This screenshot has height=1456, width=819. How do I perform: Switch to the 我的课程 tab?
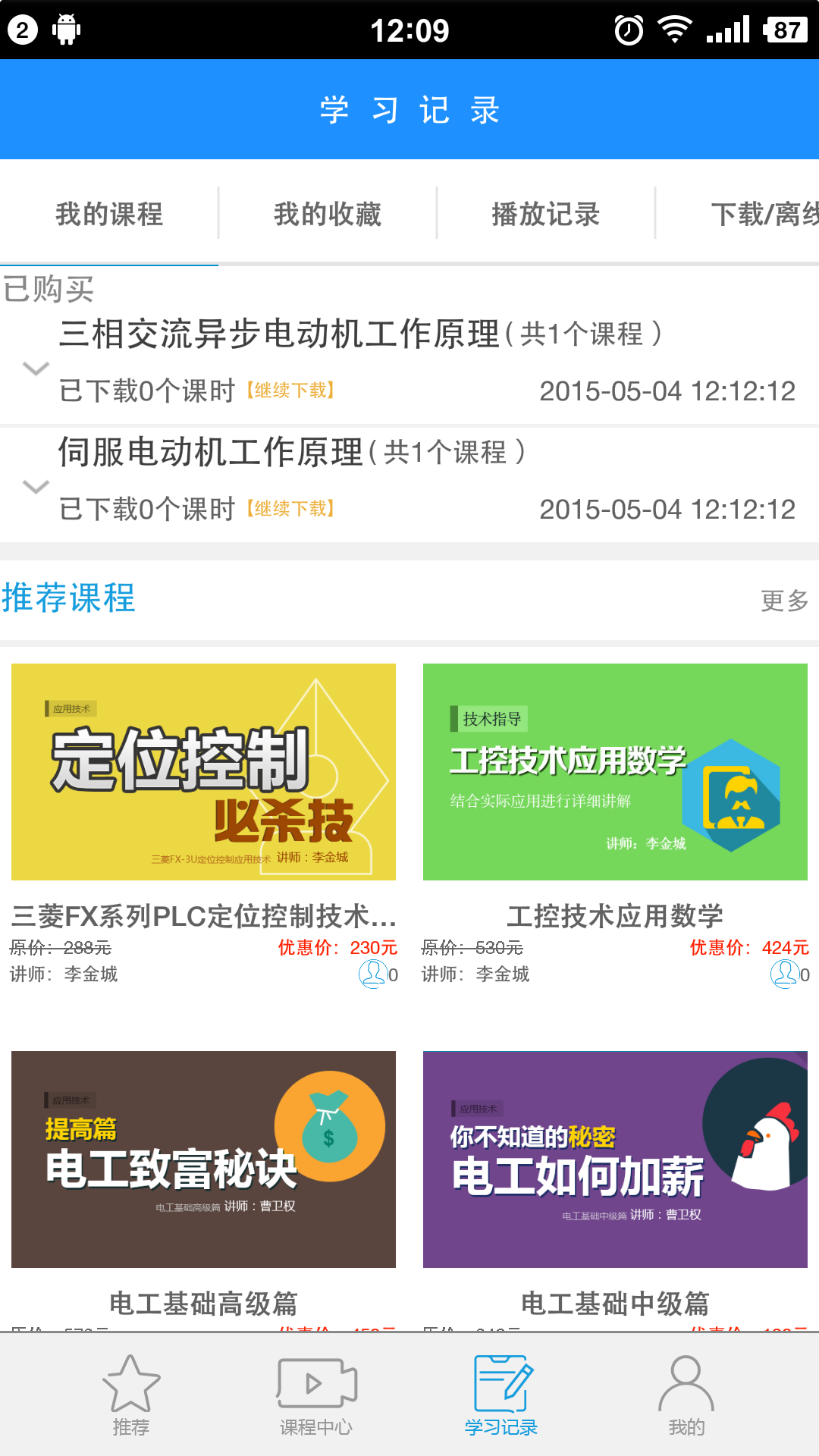pos(109,214)
